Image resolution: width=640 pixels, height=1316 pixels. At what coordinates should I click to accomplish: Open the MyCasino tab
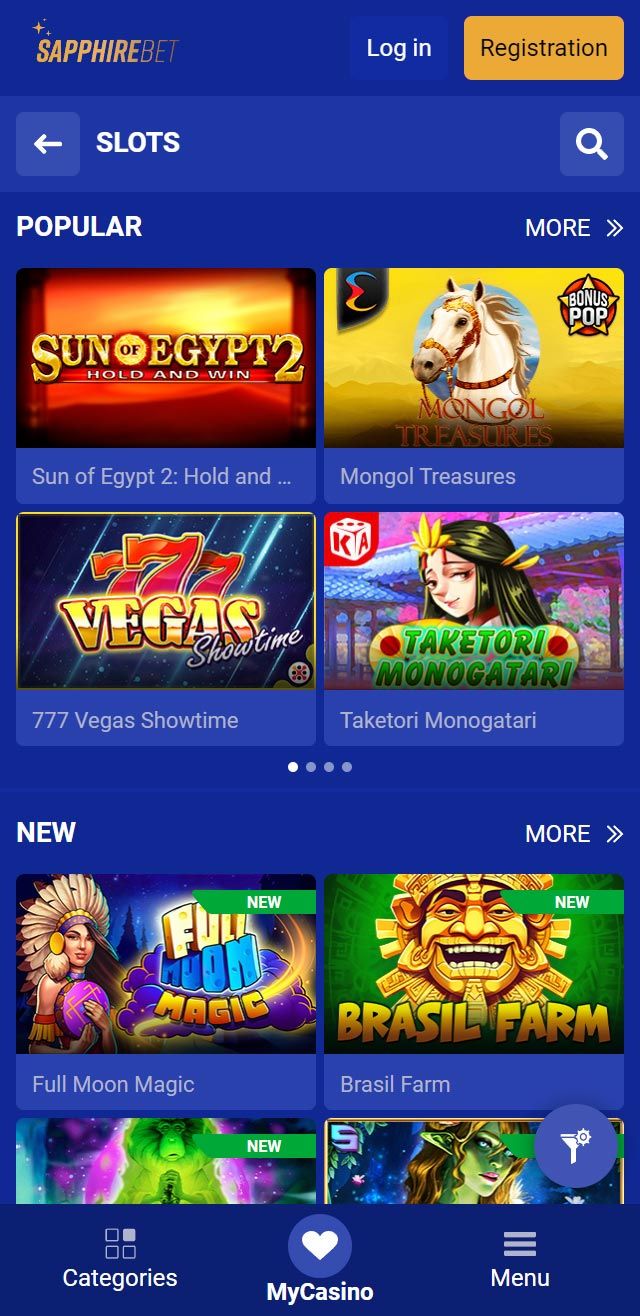click(320, 1260)
